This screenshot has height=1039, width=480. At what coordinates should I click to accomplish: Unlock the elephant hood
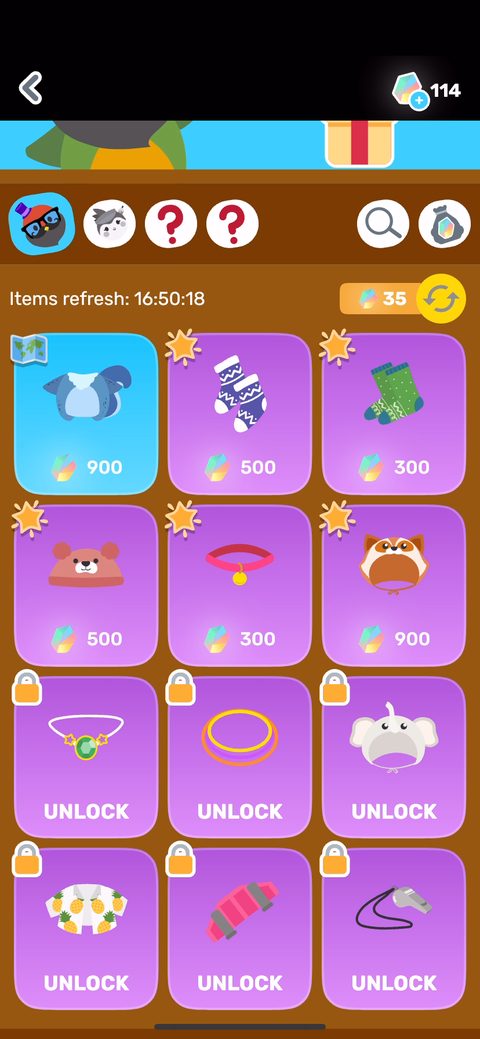click(394, 757)
